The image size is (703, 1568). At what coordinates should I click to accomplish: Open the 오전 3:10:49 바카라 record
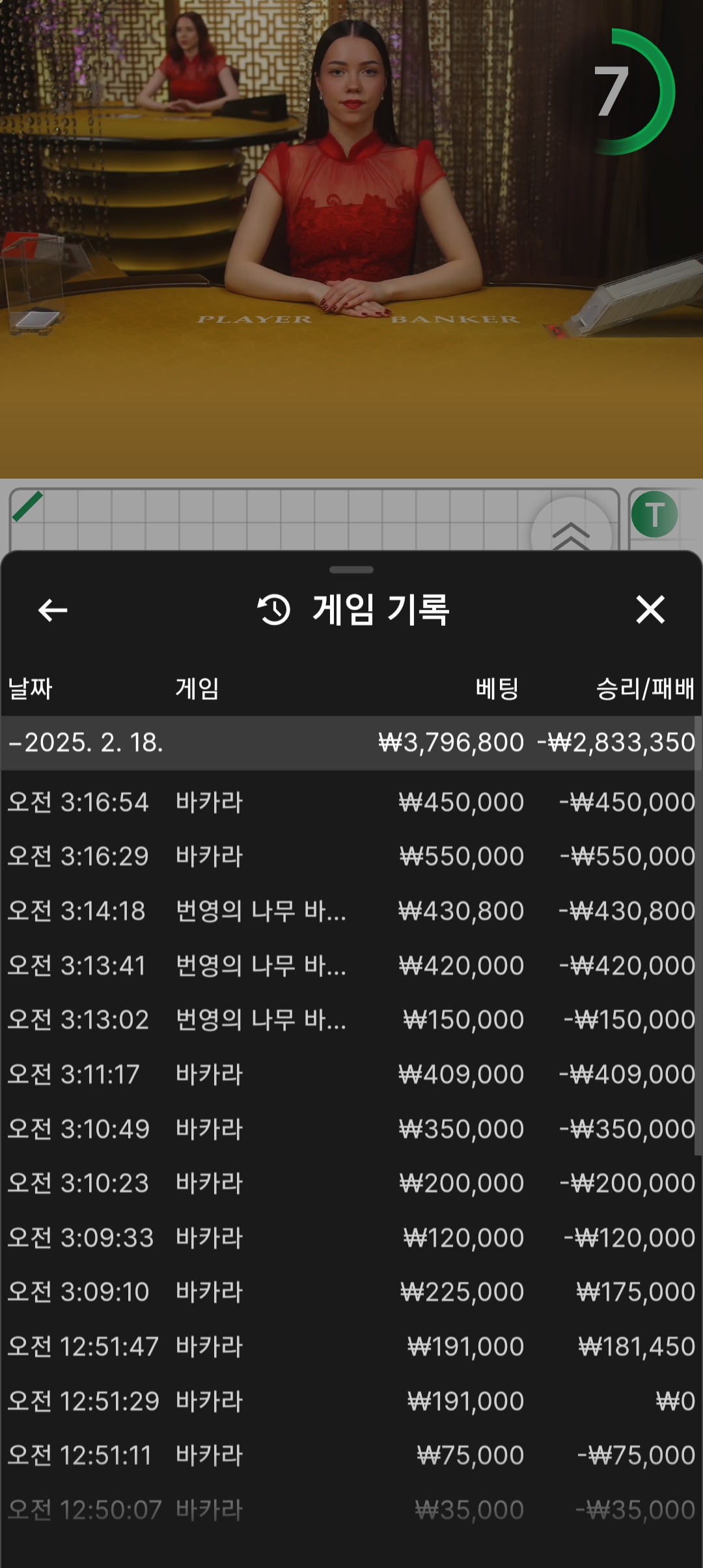click(350, 1129)
